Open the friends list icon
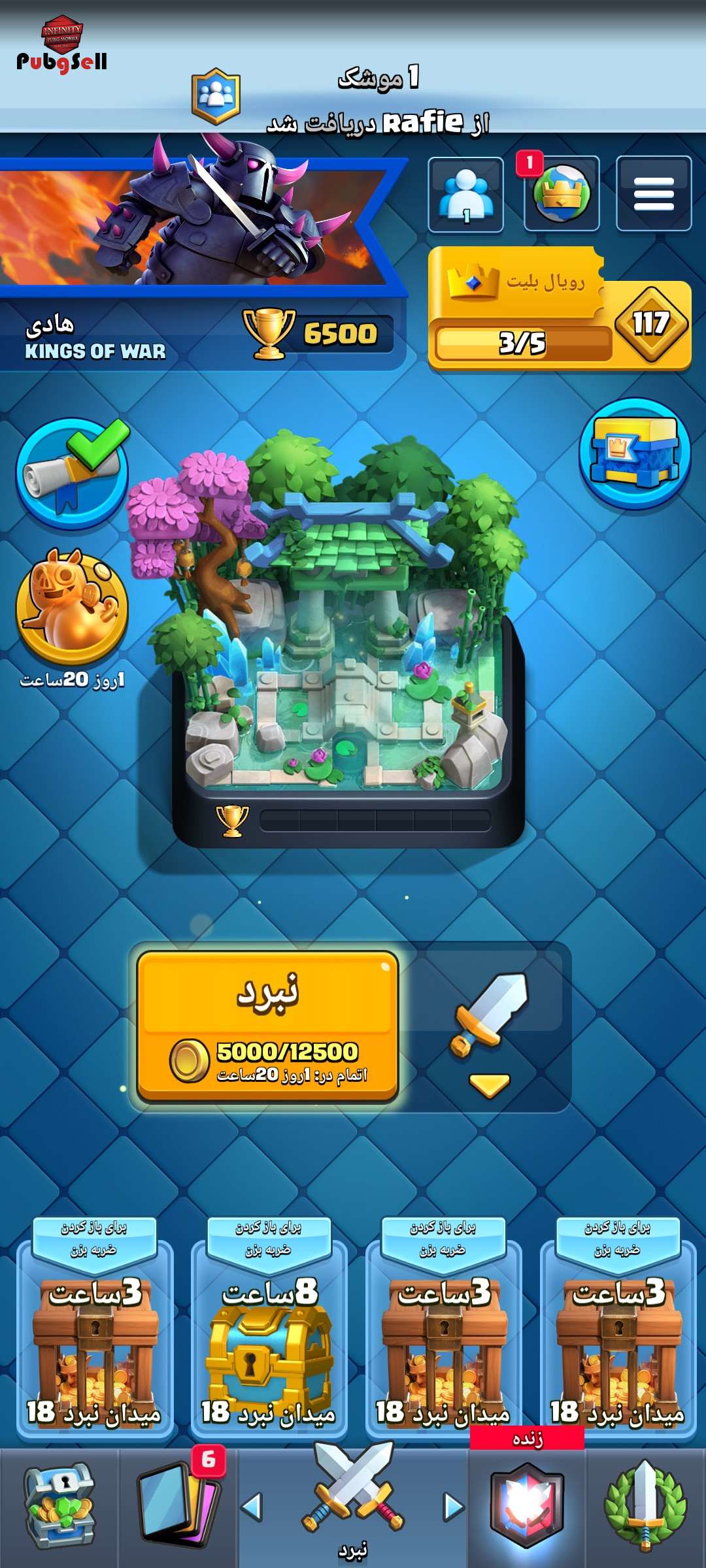 (465, 195)
